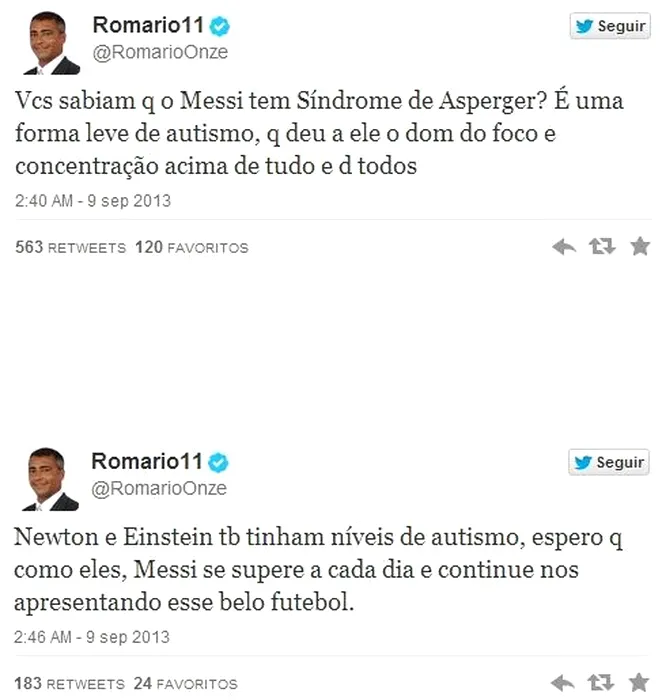
Task: Open the 563 retweets list
Action: [70, 247]
